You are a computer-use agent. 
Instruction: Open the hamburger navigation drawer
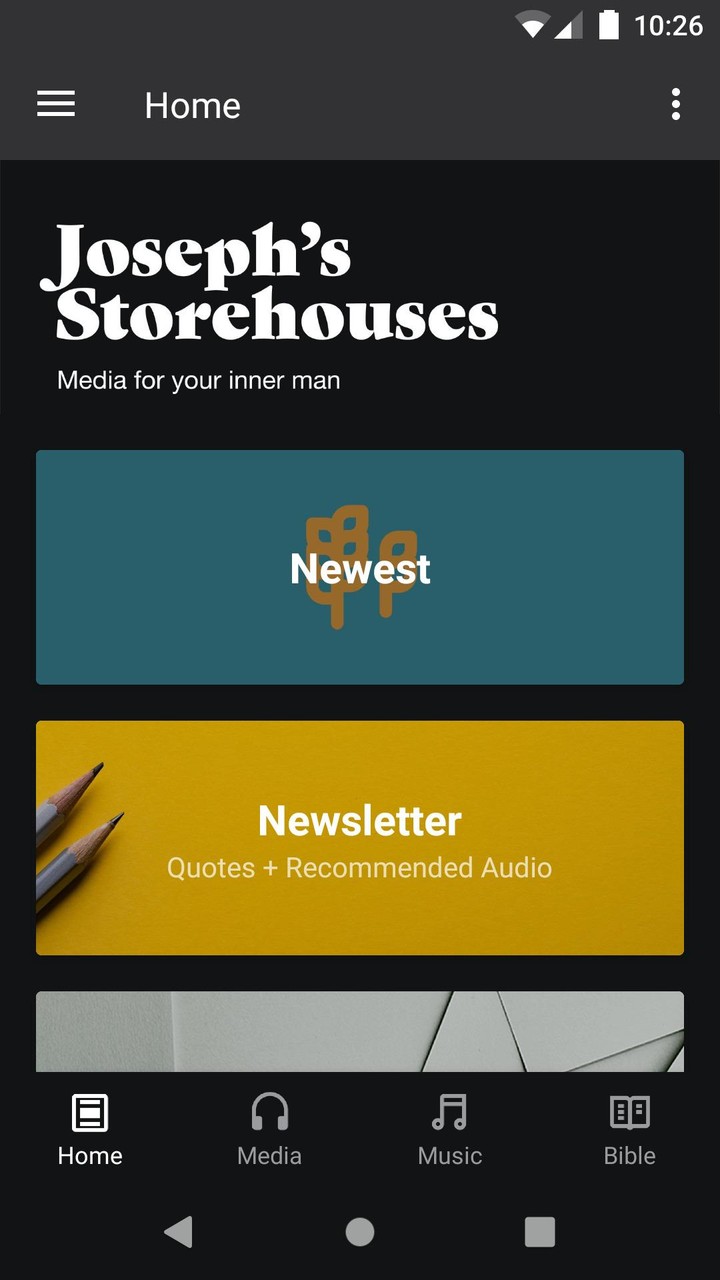tap(56, 104)
